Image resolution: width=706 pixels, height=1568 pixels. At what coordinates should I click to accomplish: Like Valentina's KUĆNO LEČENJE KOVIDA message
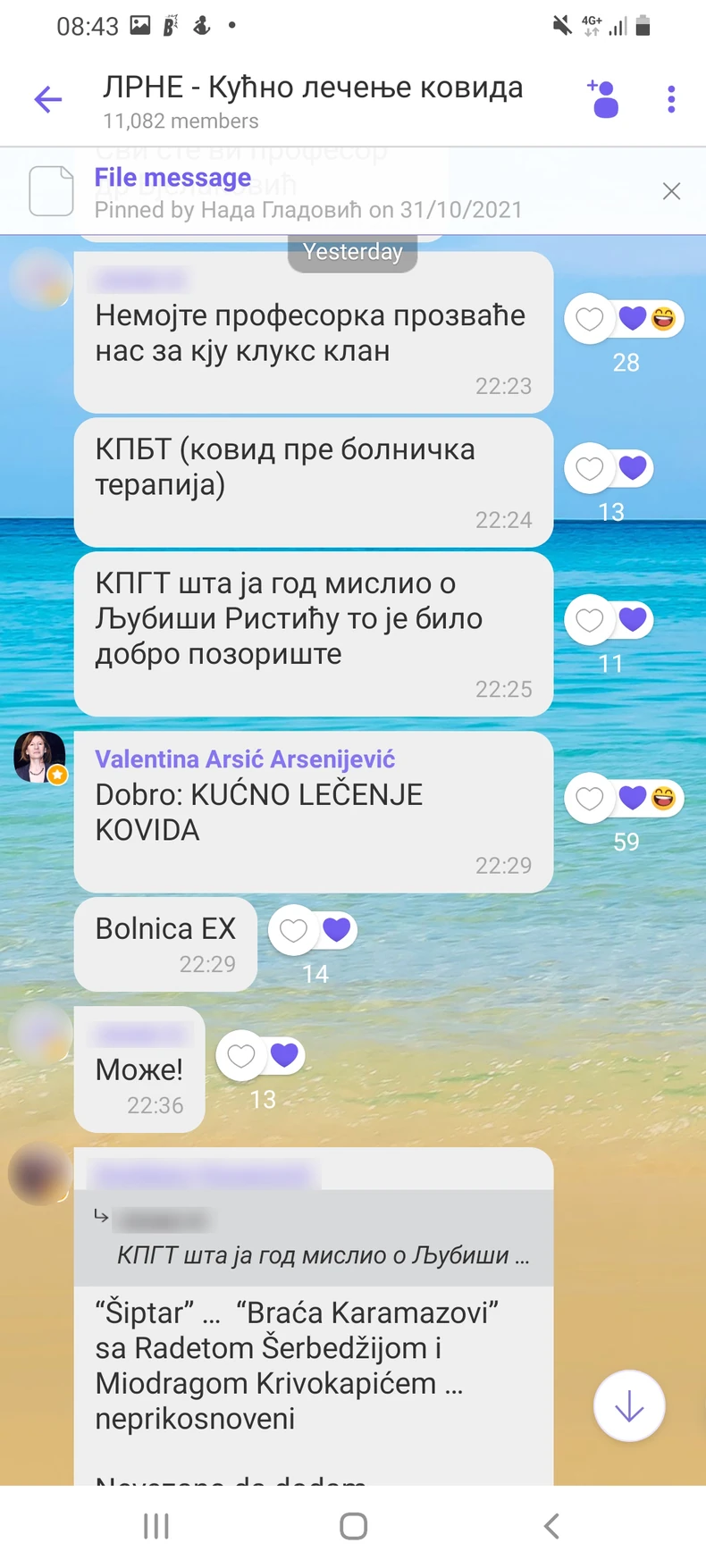click(589, 798)
